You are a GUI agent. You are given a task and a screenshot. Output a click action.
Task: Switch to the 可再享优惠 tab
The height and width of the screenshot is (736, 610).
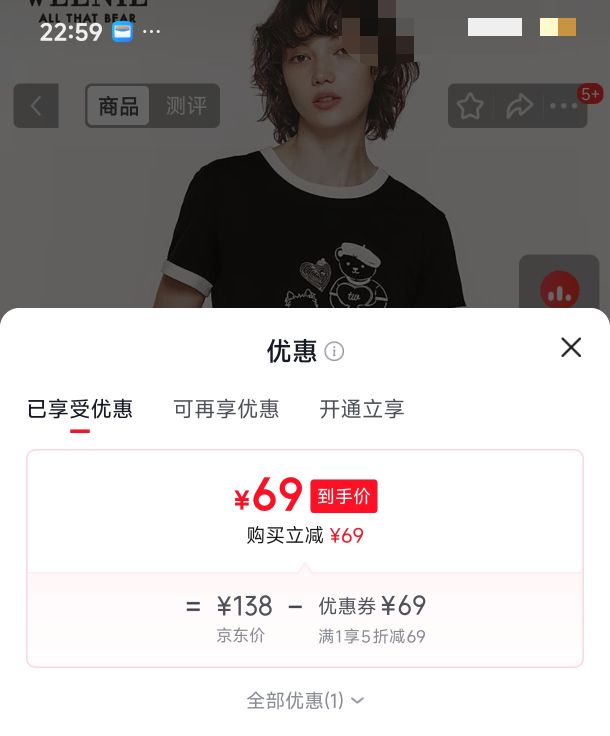click(x=226, y=409)
